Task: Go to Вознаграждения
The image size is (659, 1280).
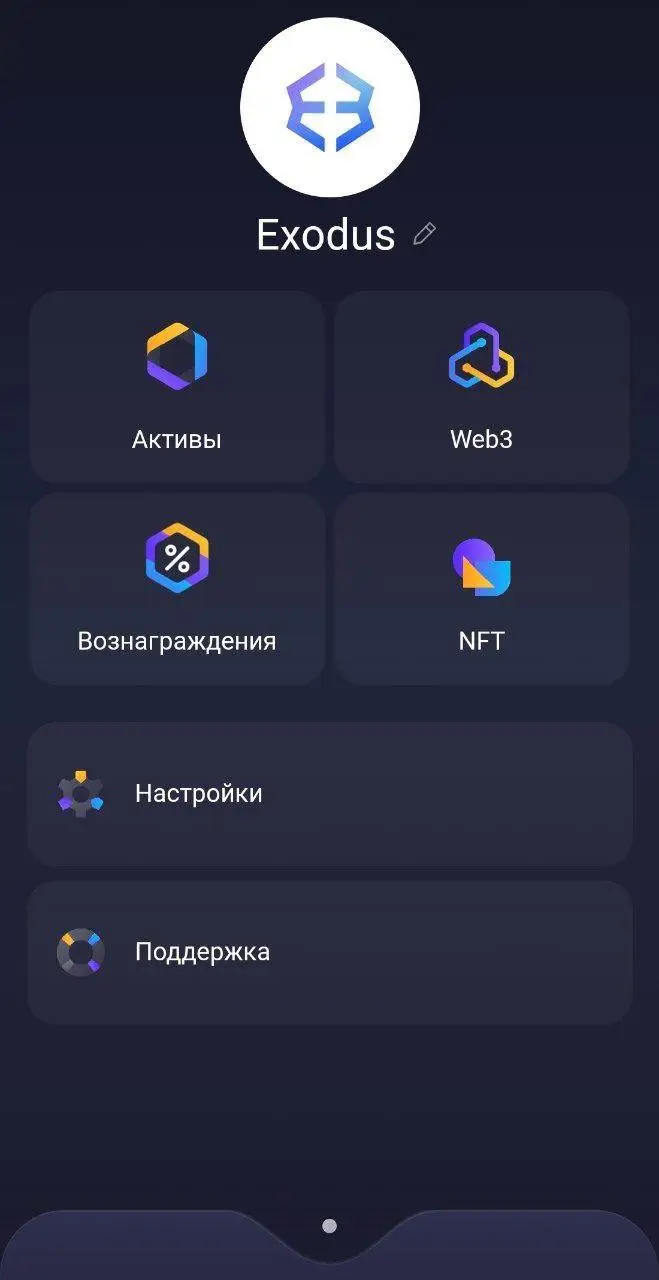Action: pyautogui.click(x=177, y=588)
